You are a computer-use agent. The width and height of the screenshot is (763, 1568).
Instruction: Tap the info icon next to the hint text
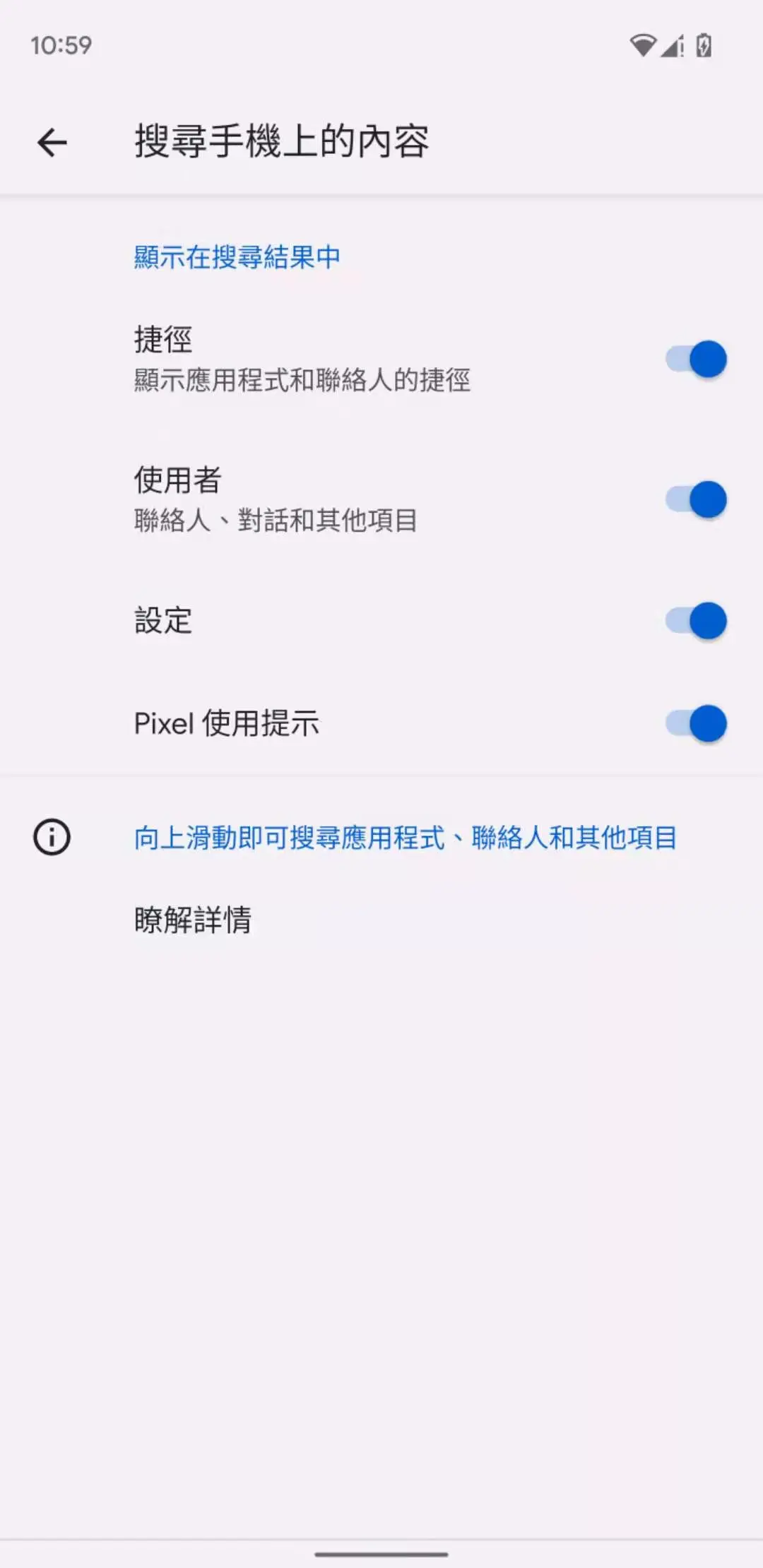(x=53, y=838)
